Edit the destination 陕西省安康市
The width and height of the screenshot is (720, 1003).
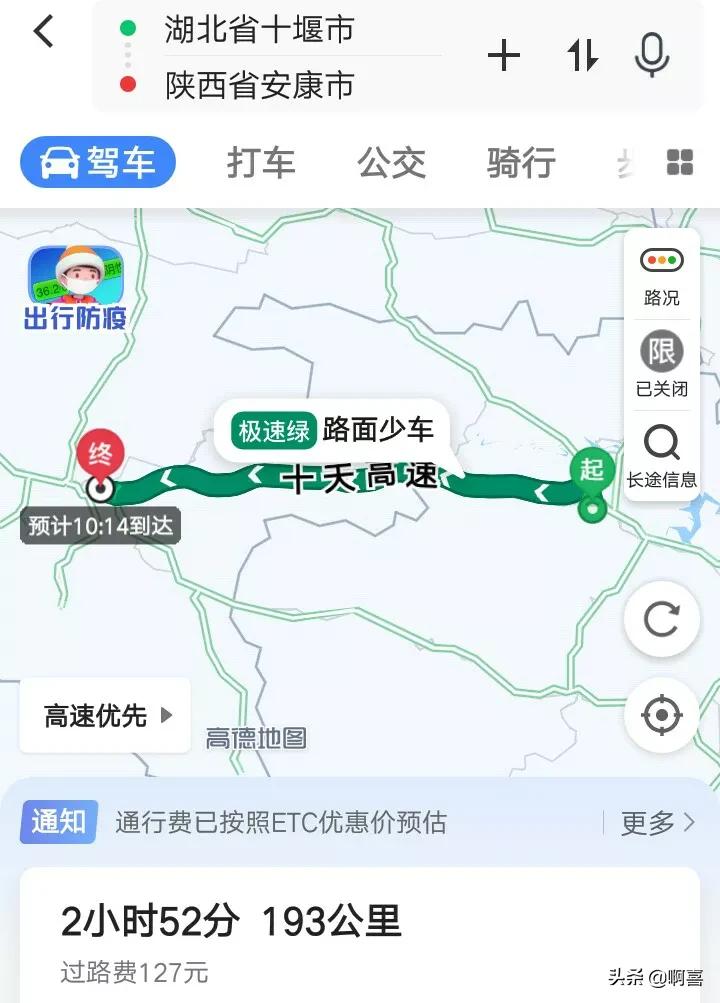click(260, 85)
